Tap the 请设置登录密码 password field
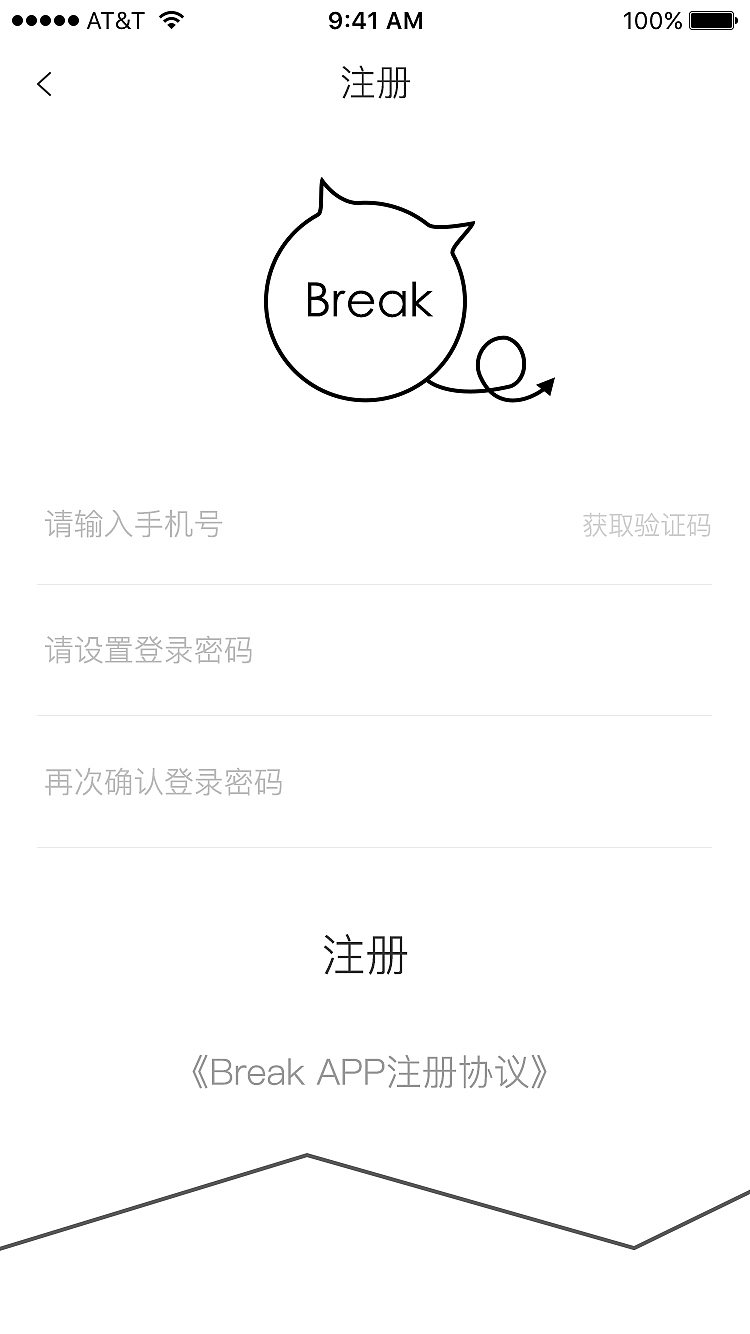The height and width of the screenshot is (1334, 750). [148, 650]
